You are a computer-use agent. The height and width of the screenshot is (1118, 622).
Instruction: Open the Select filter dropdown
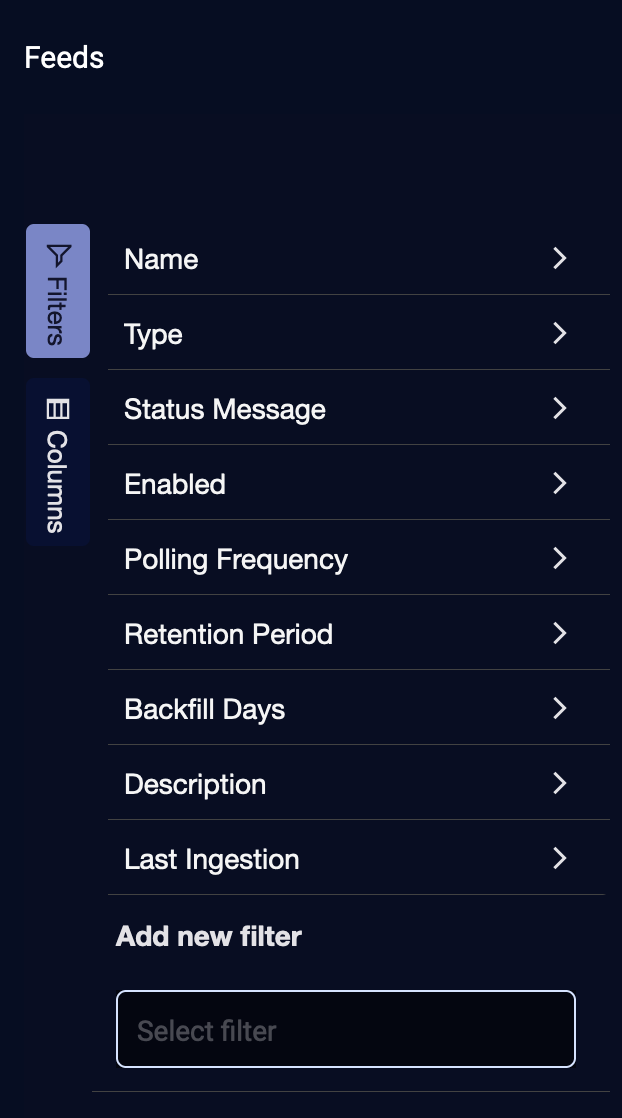pyautogui.click(x=346, y=1029)
